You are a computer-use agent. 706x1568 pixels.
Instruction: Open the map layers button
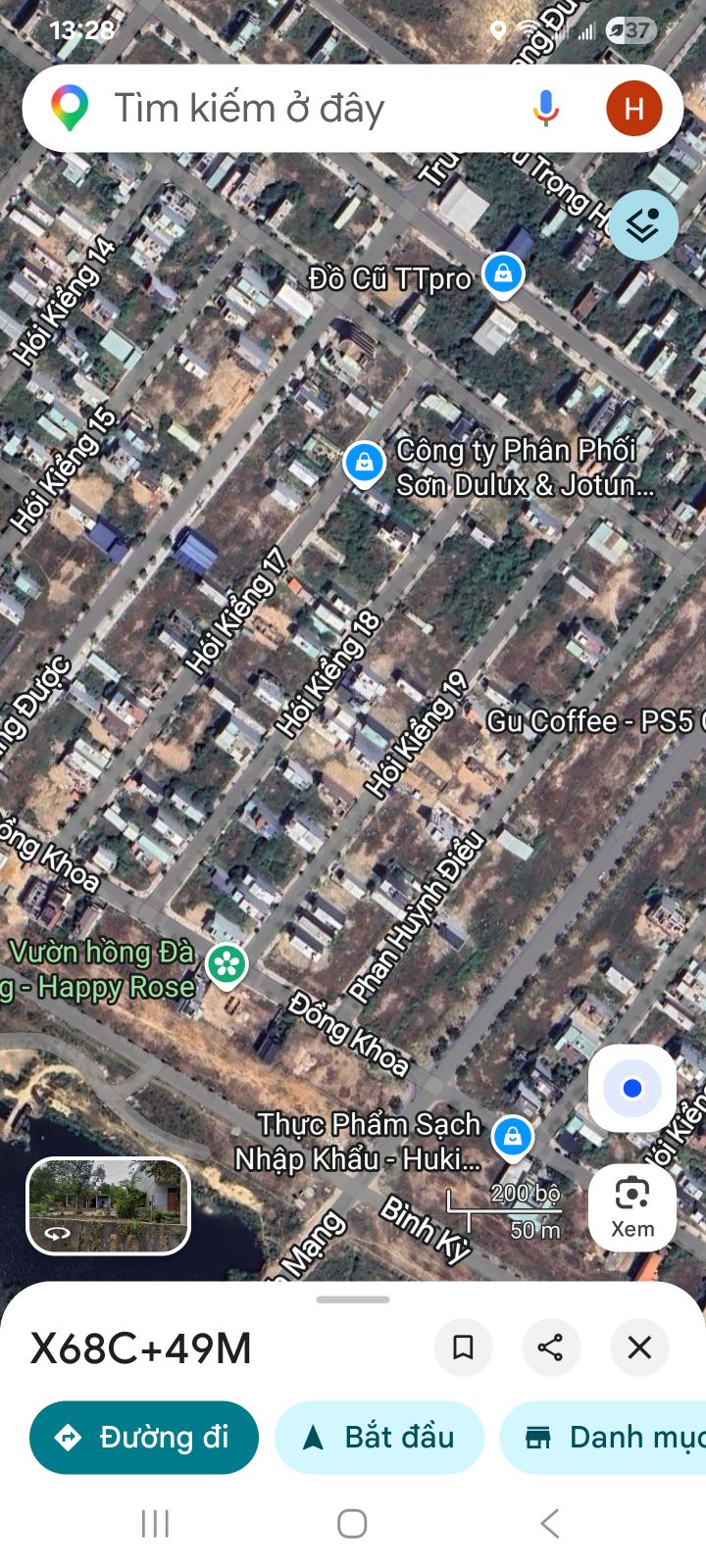point(643,225)
